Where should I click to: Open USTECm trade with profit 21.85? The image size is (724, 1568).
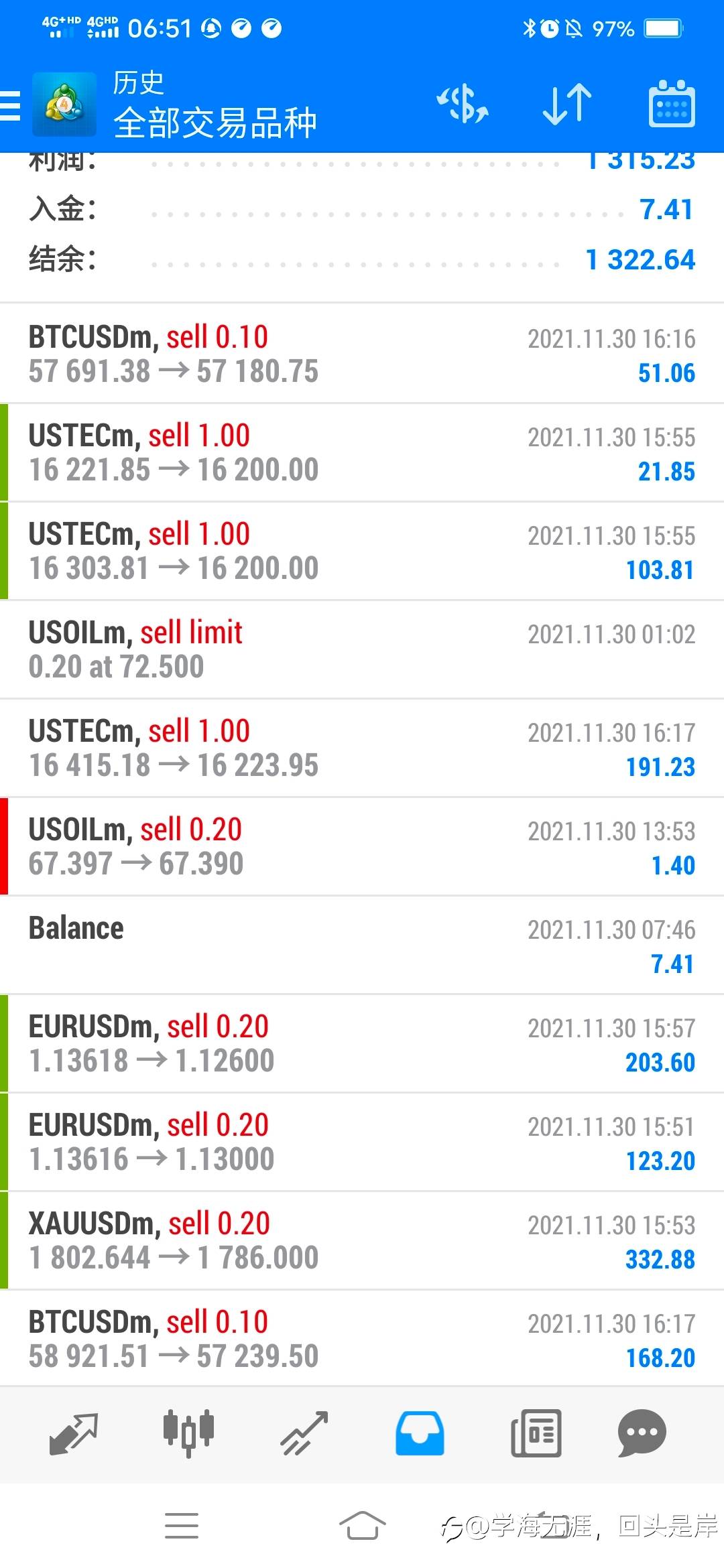coord(362,452)
